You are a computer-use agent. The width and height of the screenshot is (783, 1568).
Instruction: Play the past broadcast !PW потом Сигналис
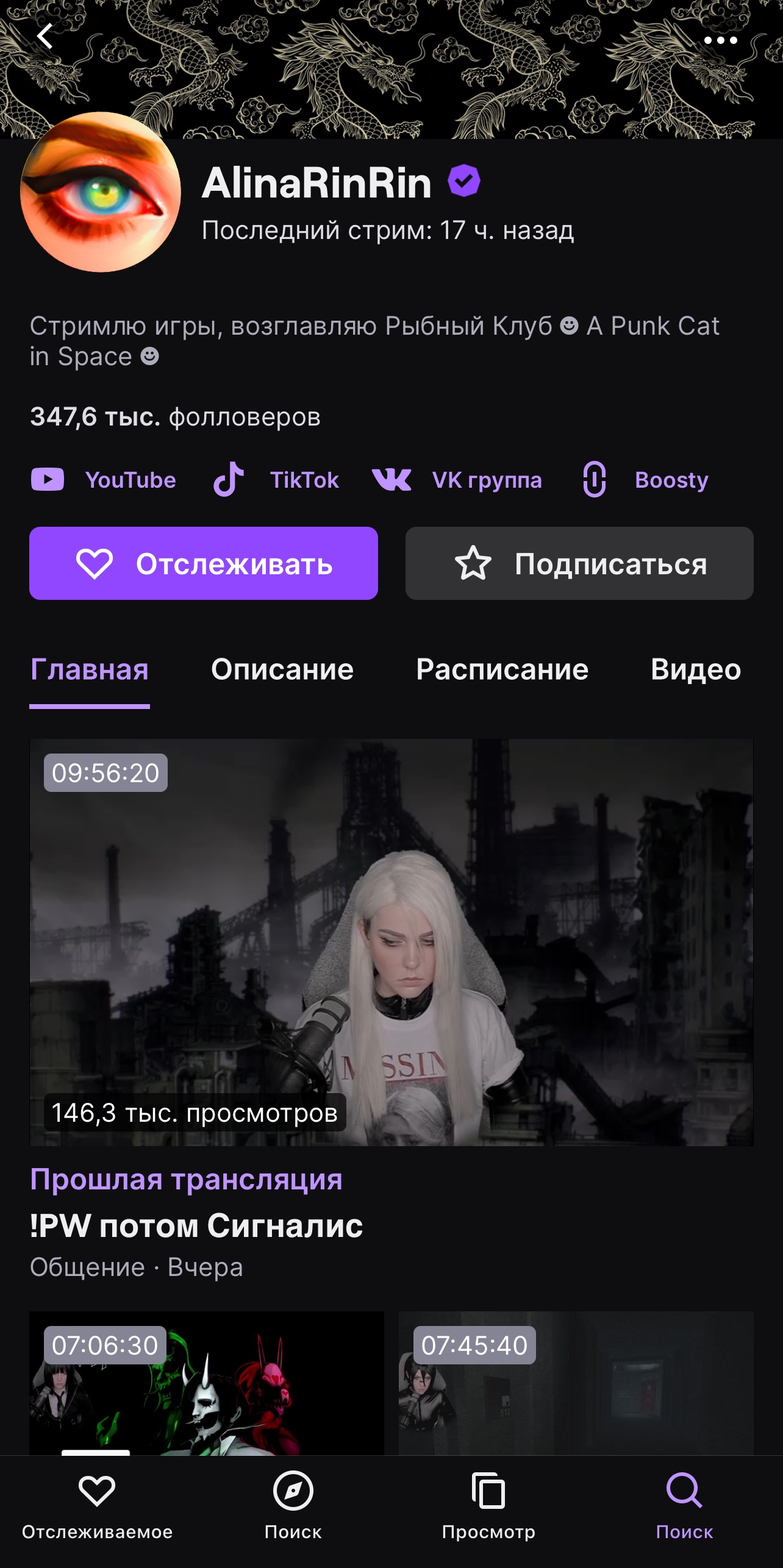[x=391, y=943]
